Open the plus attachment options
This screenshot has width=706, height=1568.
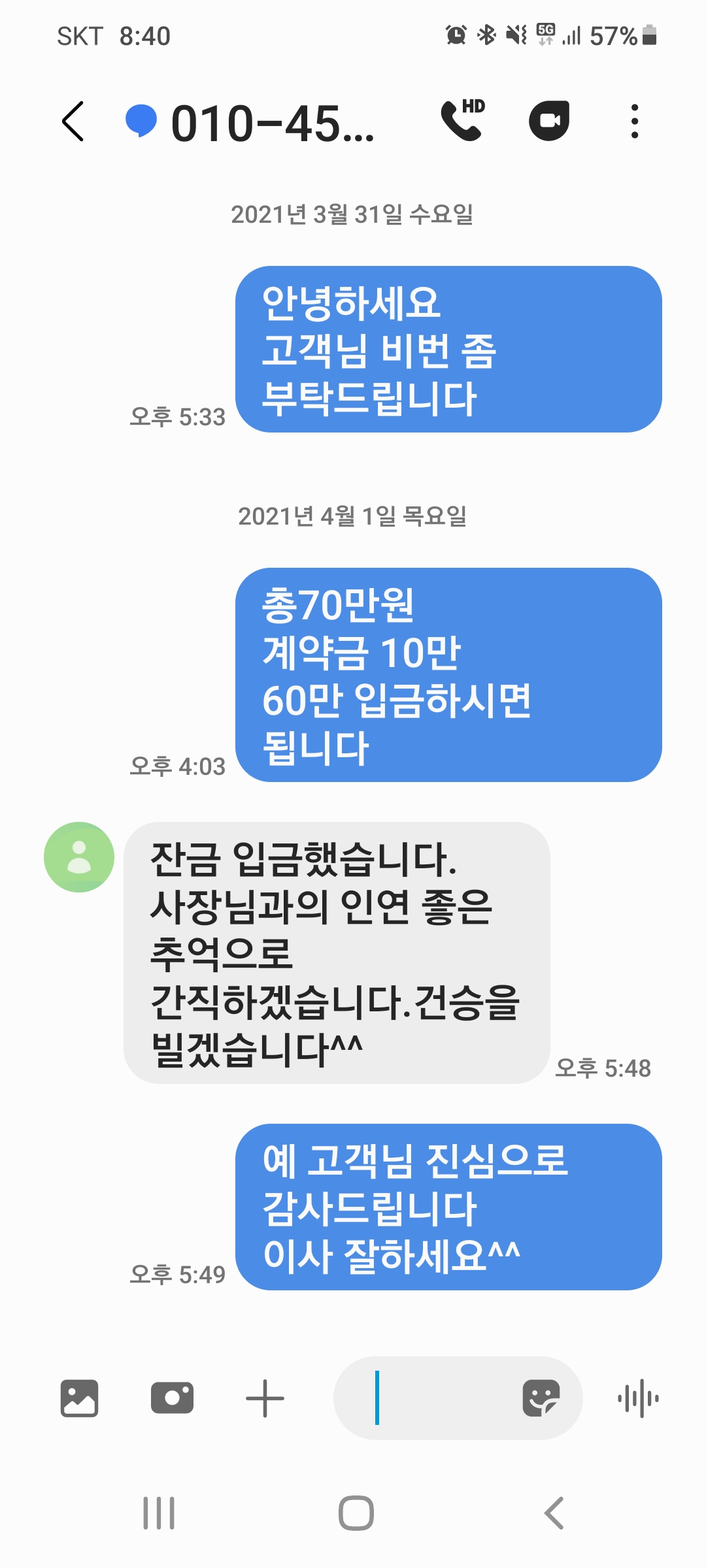point(265,1398)
